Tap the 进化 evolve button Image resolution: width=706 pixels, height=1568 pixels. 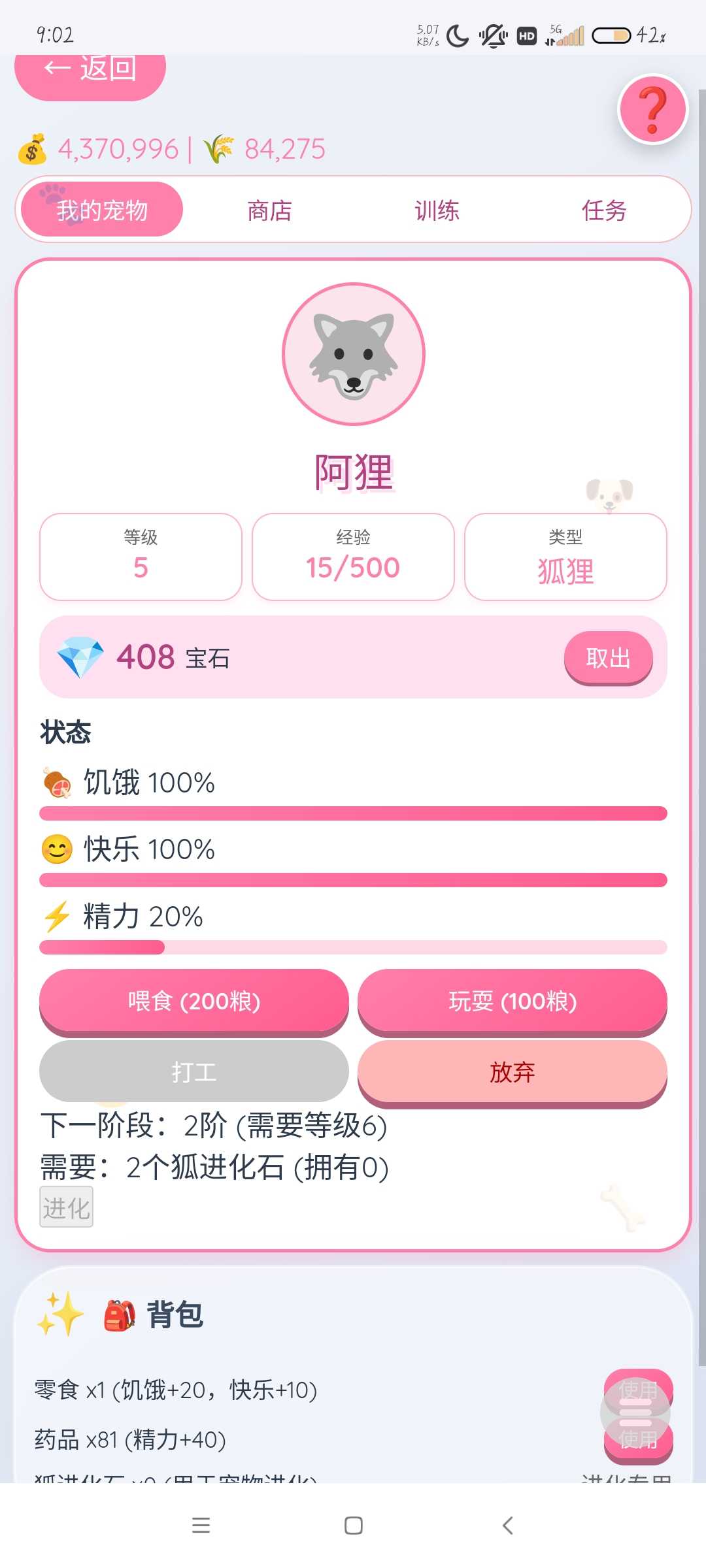(66, 1207)
